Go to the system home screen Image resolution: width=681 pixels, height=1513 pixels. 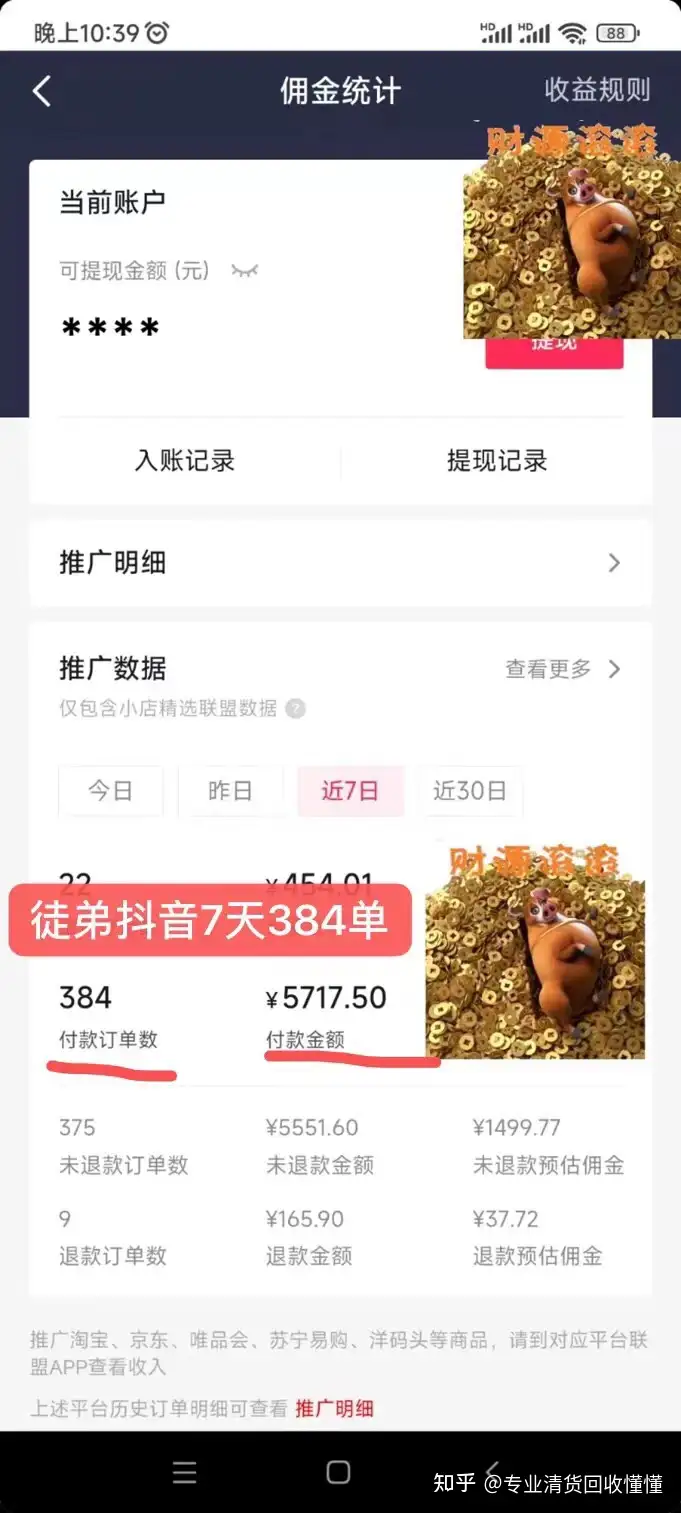click(x=339, y=1472)
